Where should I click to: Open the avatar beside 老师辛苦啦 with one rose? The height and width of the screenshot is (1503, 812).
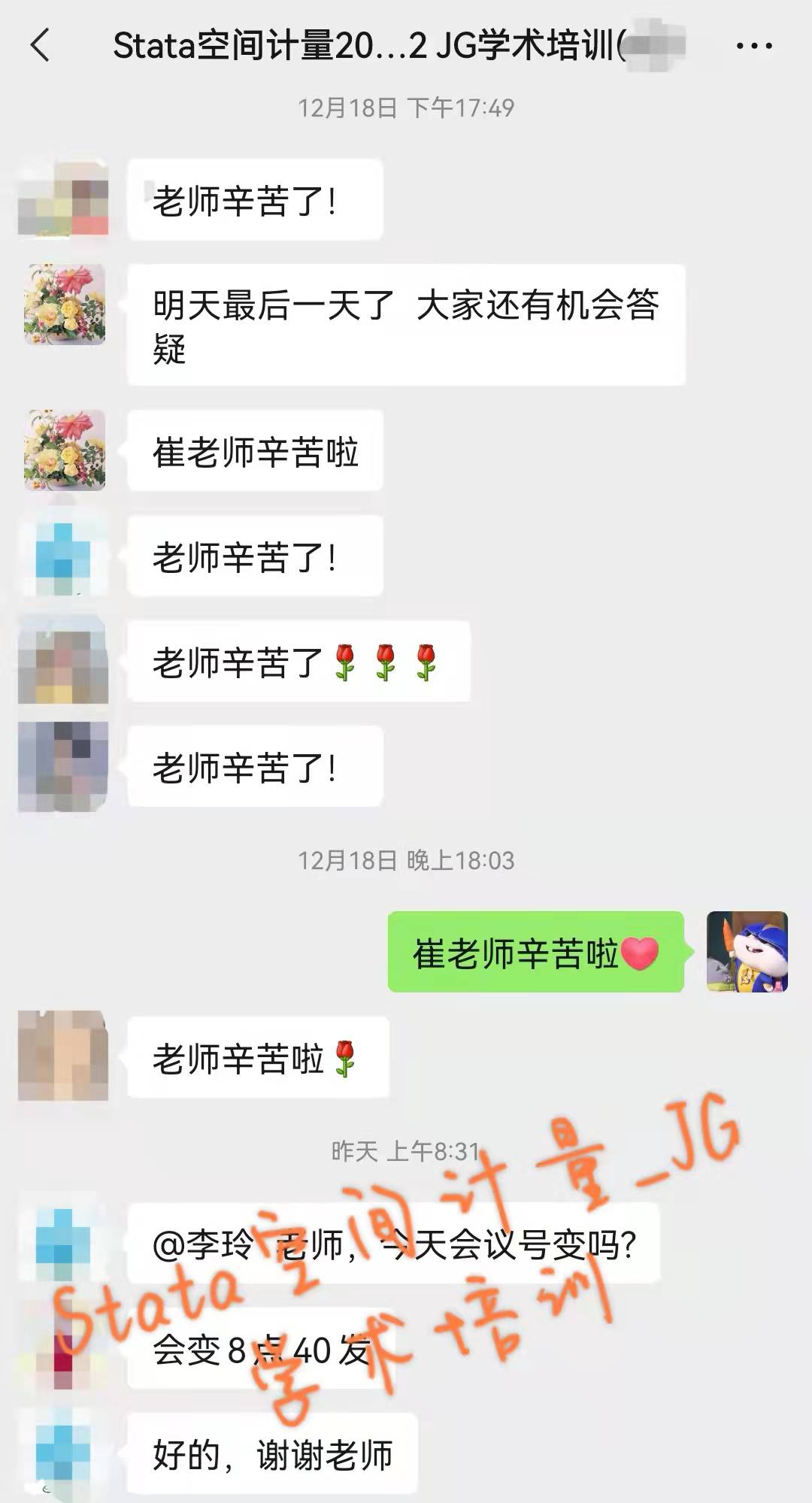click(63, 1056)
